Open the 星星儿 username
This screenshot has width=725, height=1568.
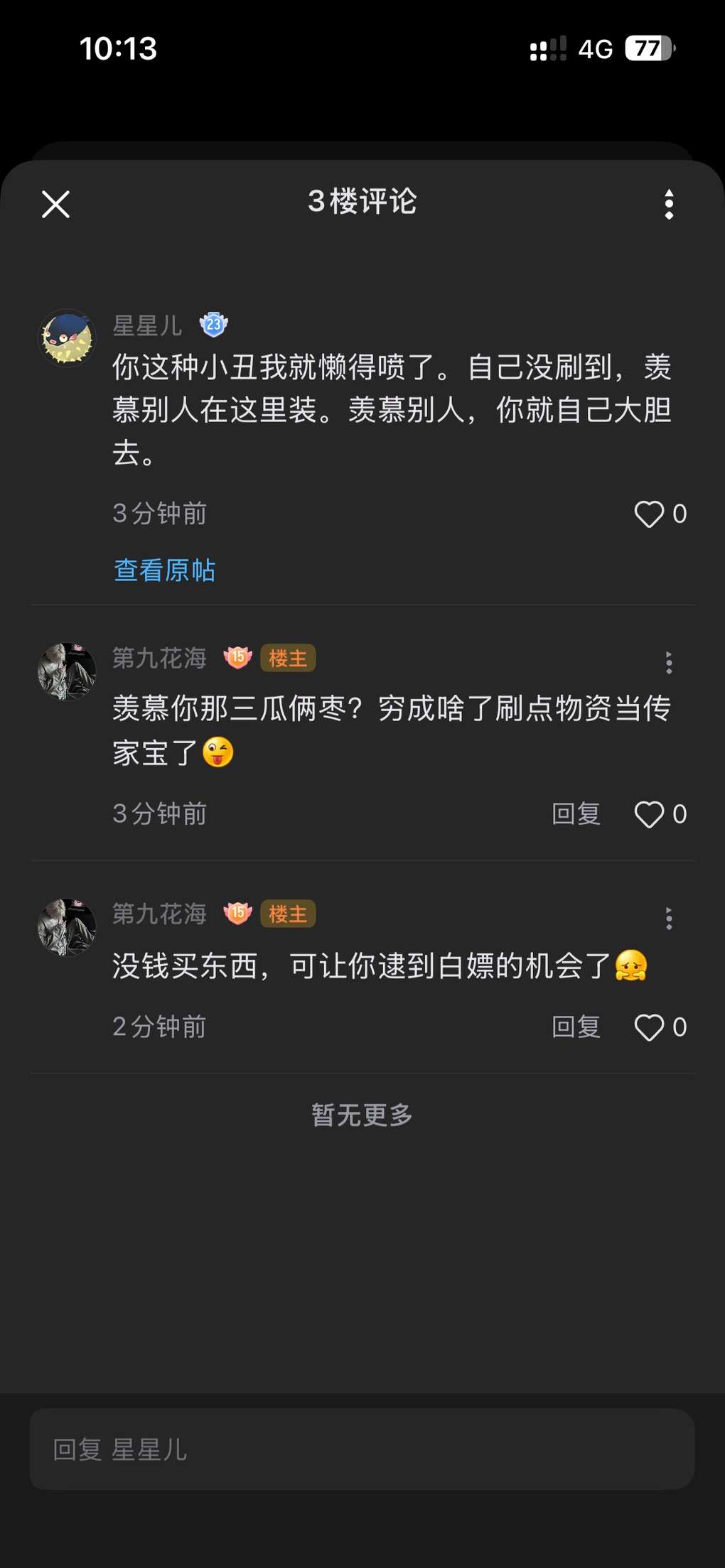point(147,325)
